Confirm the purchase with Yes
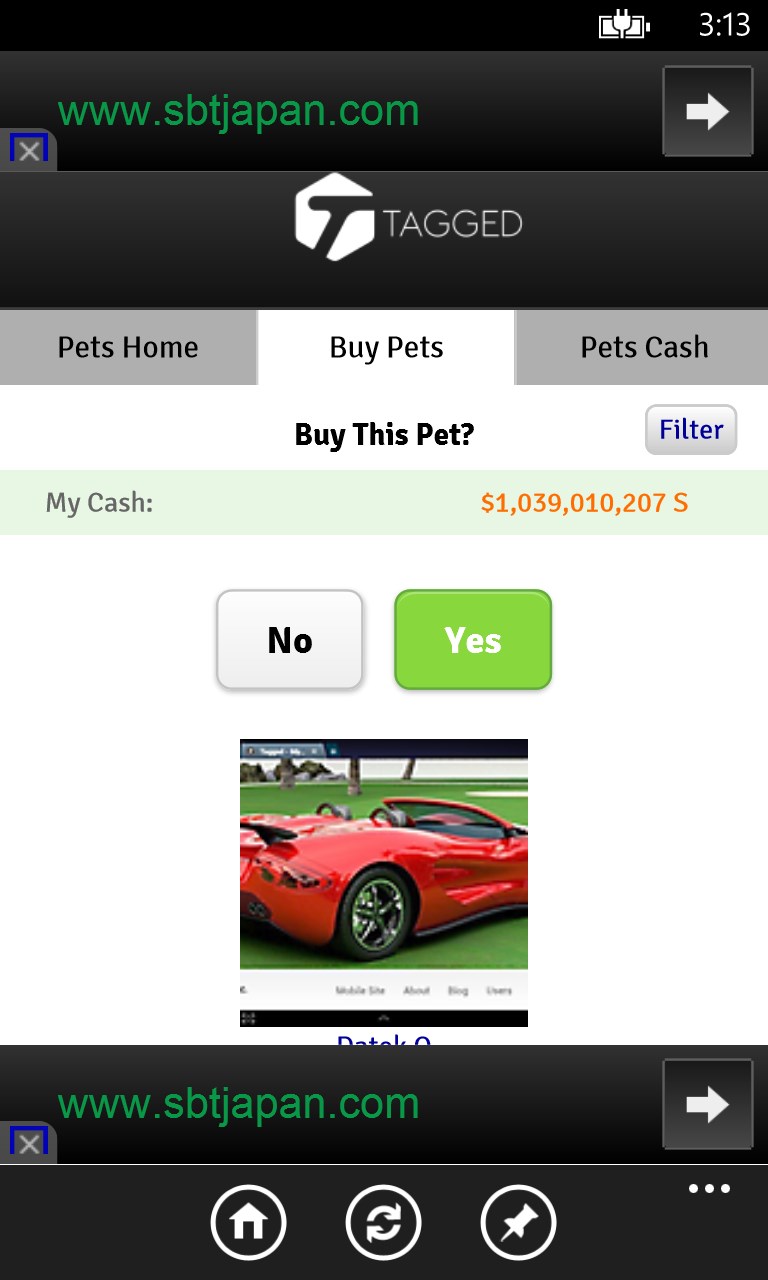Screen dimensions: 768x1280 [x=473, y=640]
